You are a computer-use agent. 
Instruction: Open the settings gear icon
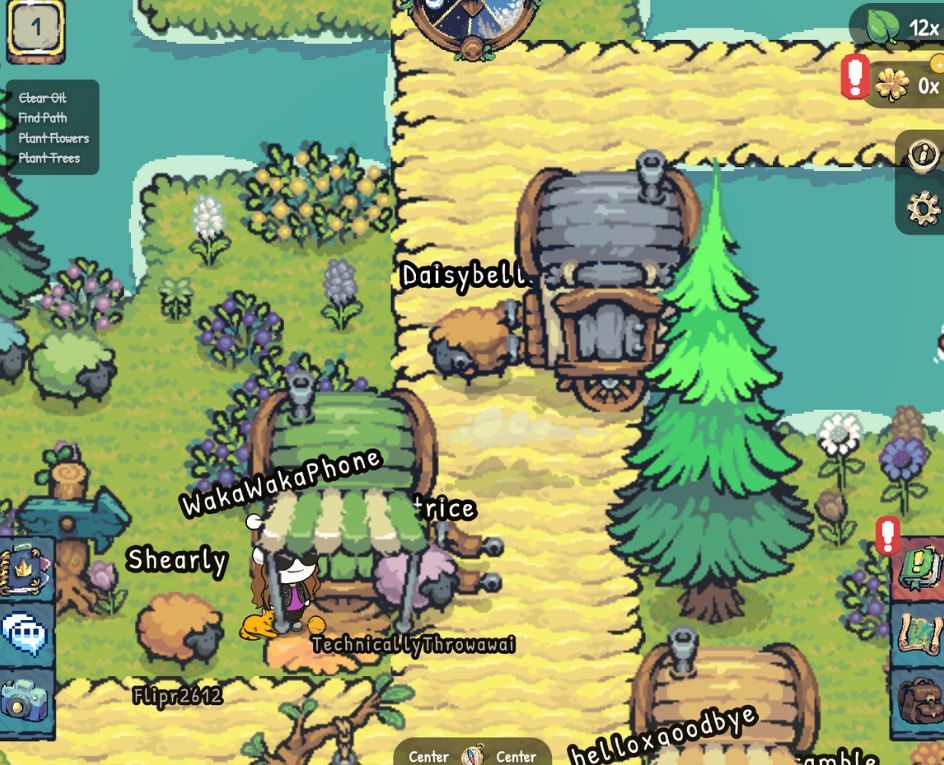pos(924,208)
